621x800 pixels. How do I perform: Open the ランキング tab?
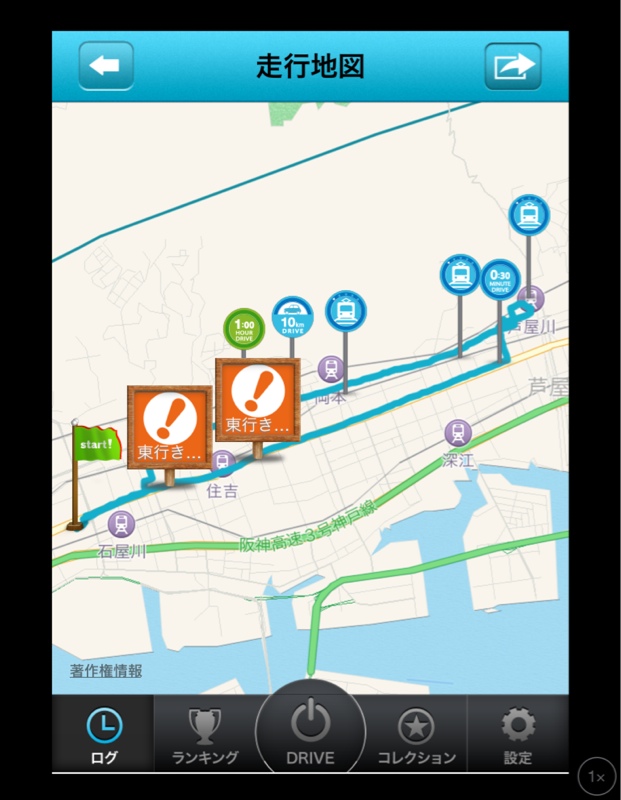point(205,735)
